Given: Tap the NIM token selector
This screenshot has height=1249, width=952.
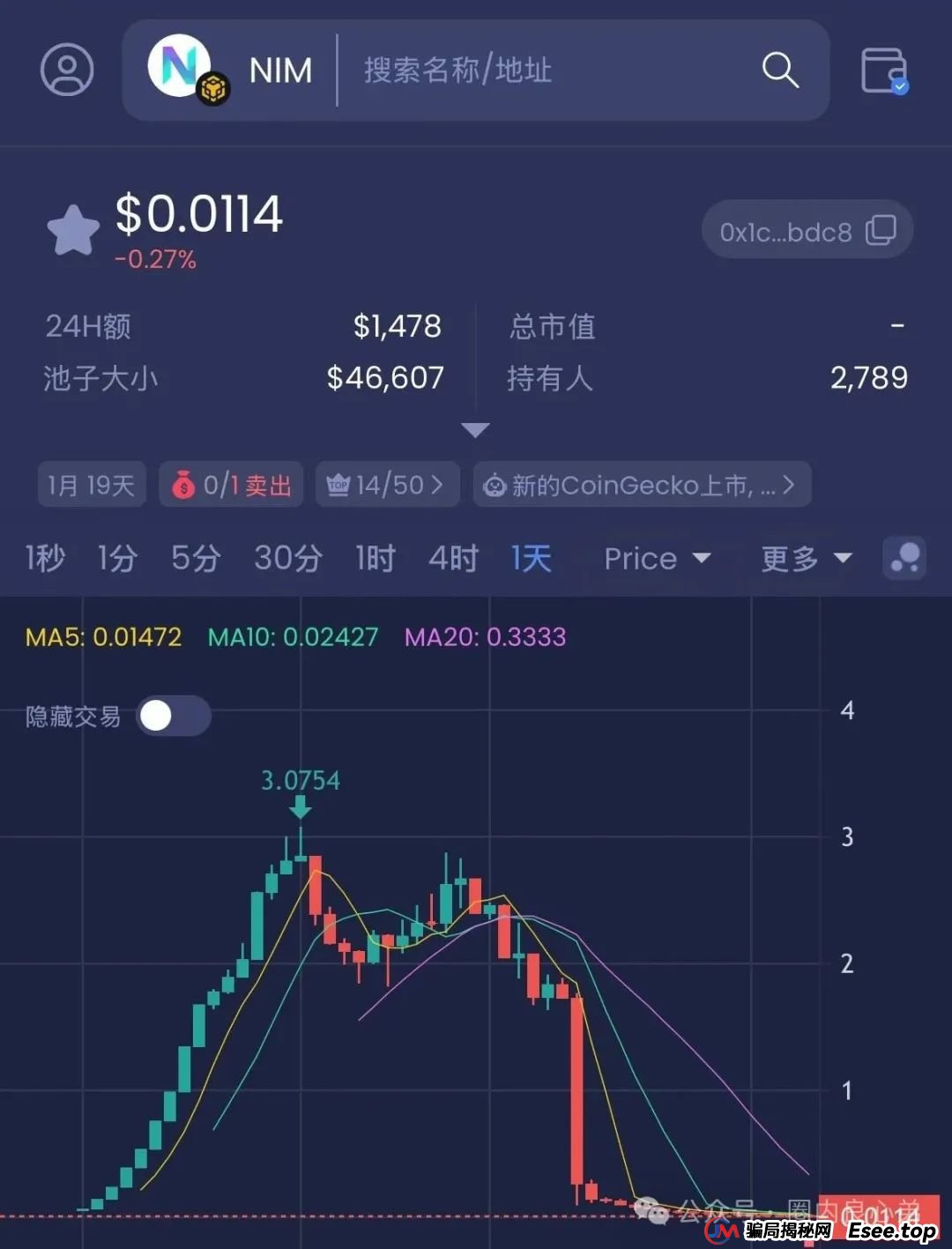Looking at the screenshot, I should click(231, 70).
